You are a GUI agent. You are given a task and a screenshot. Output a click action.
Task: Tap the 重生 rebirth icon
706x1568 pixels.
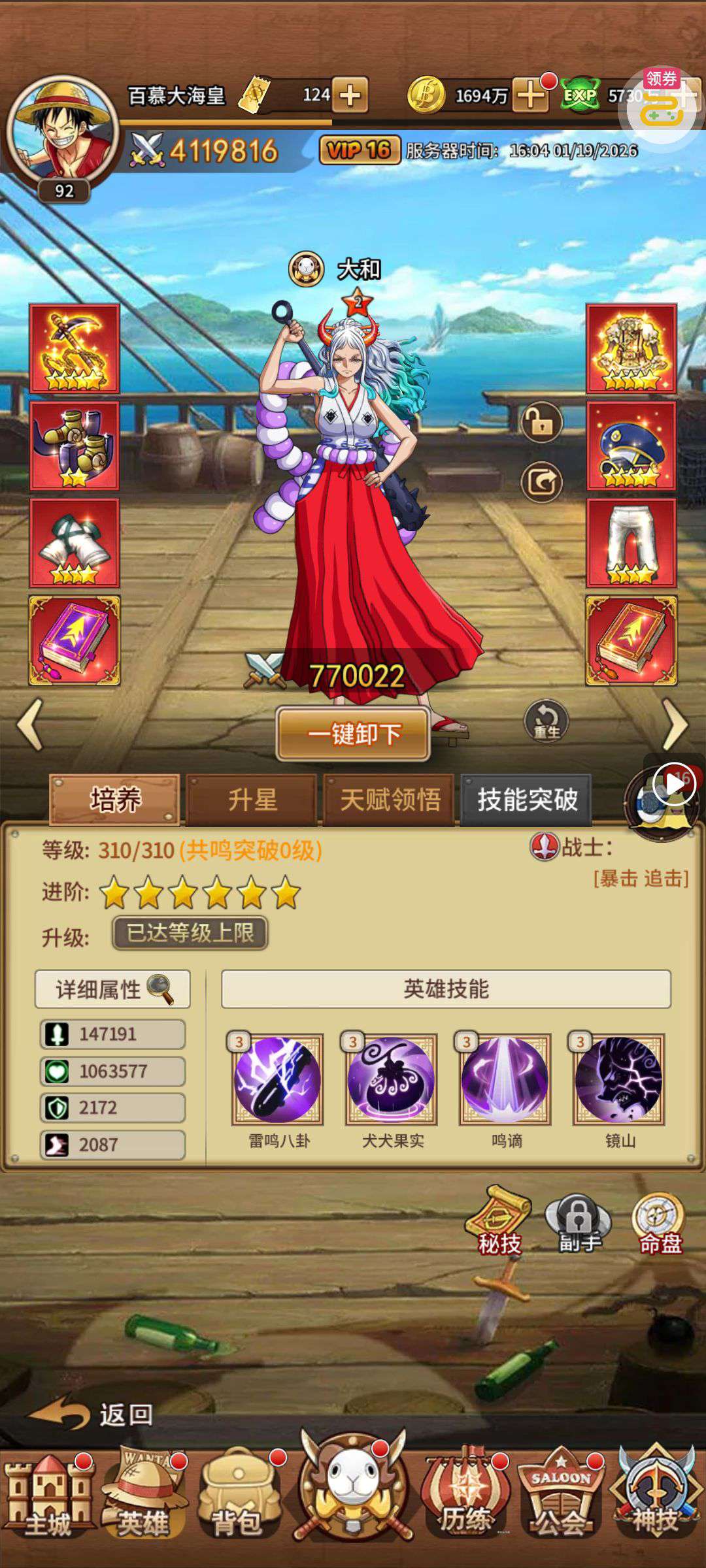click(546, 721)
